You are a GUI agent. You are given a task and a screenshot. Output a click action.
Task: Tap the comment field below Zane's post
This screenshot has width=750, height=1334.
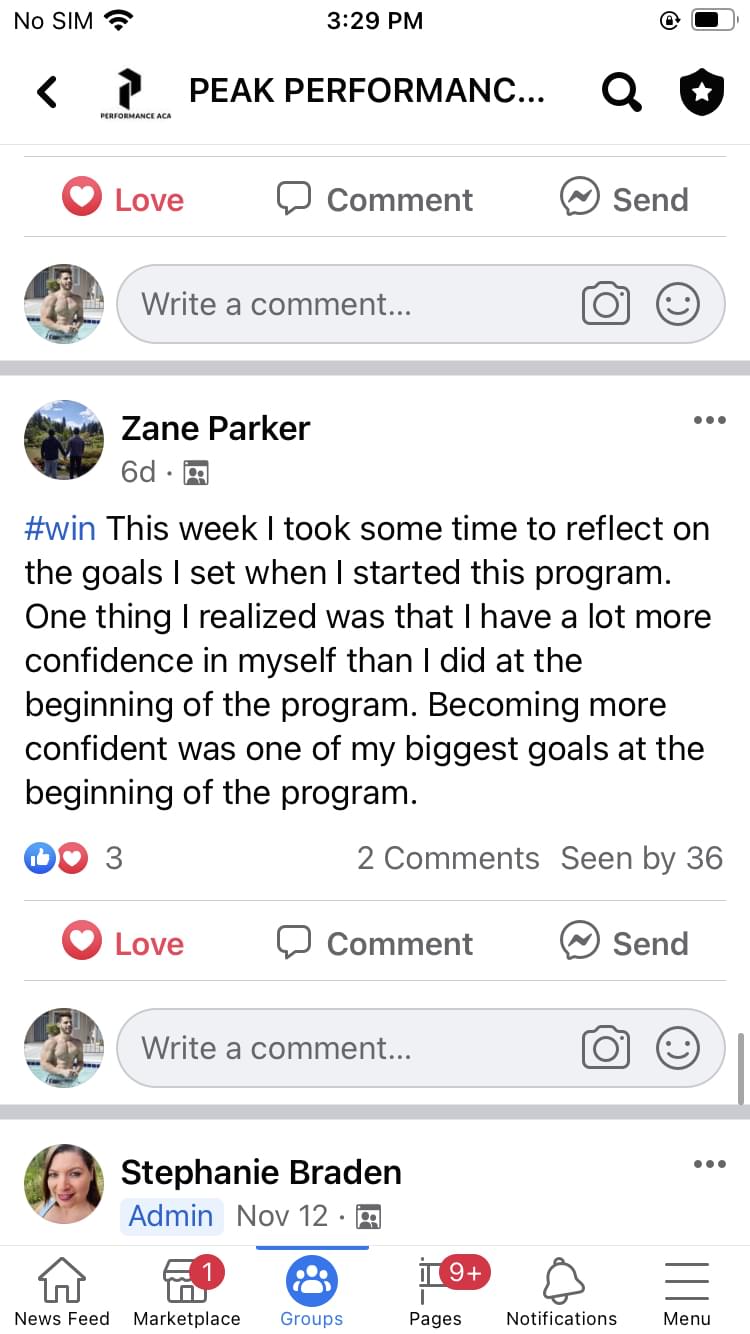point(340,1048)
